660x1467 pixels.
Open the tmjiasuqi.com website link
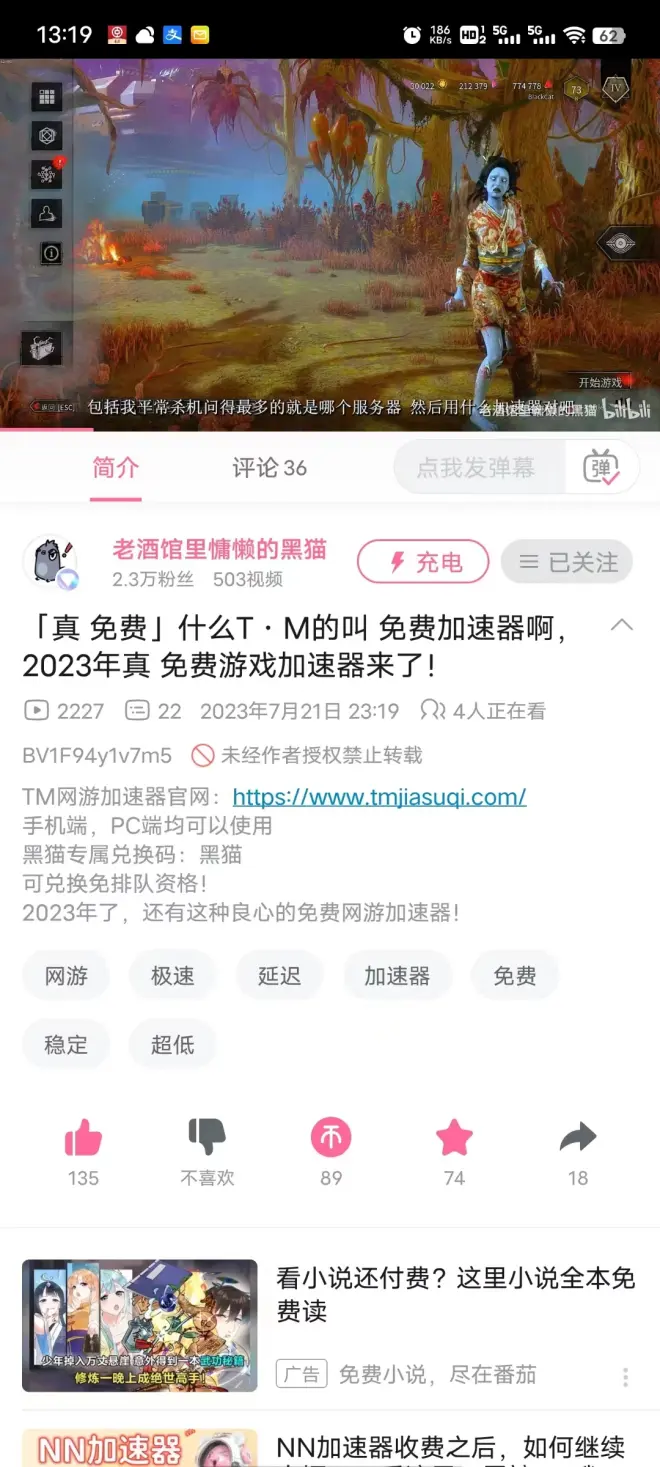coord(379,797)
